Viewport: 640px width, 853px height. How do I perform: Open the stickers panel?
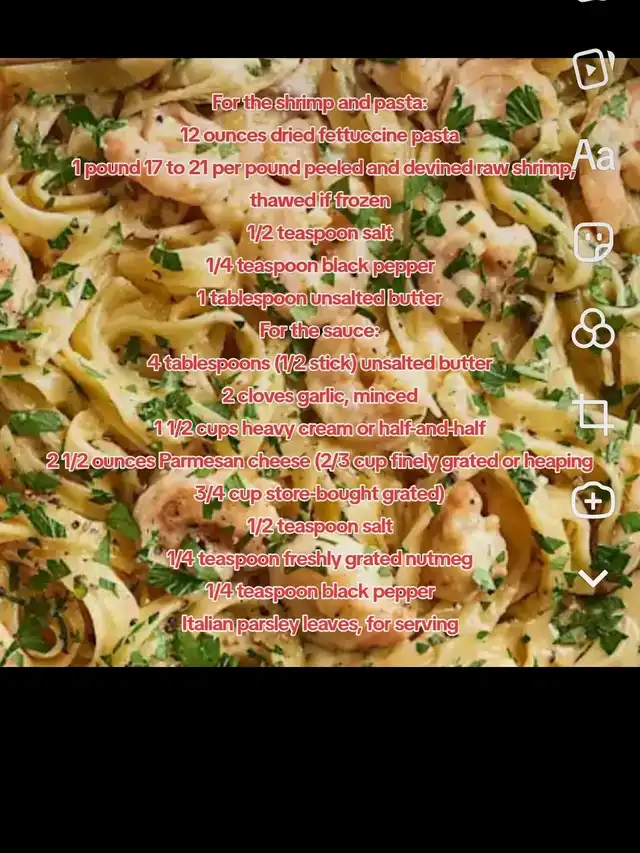click(x=593, y=242)
